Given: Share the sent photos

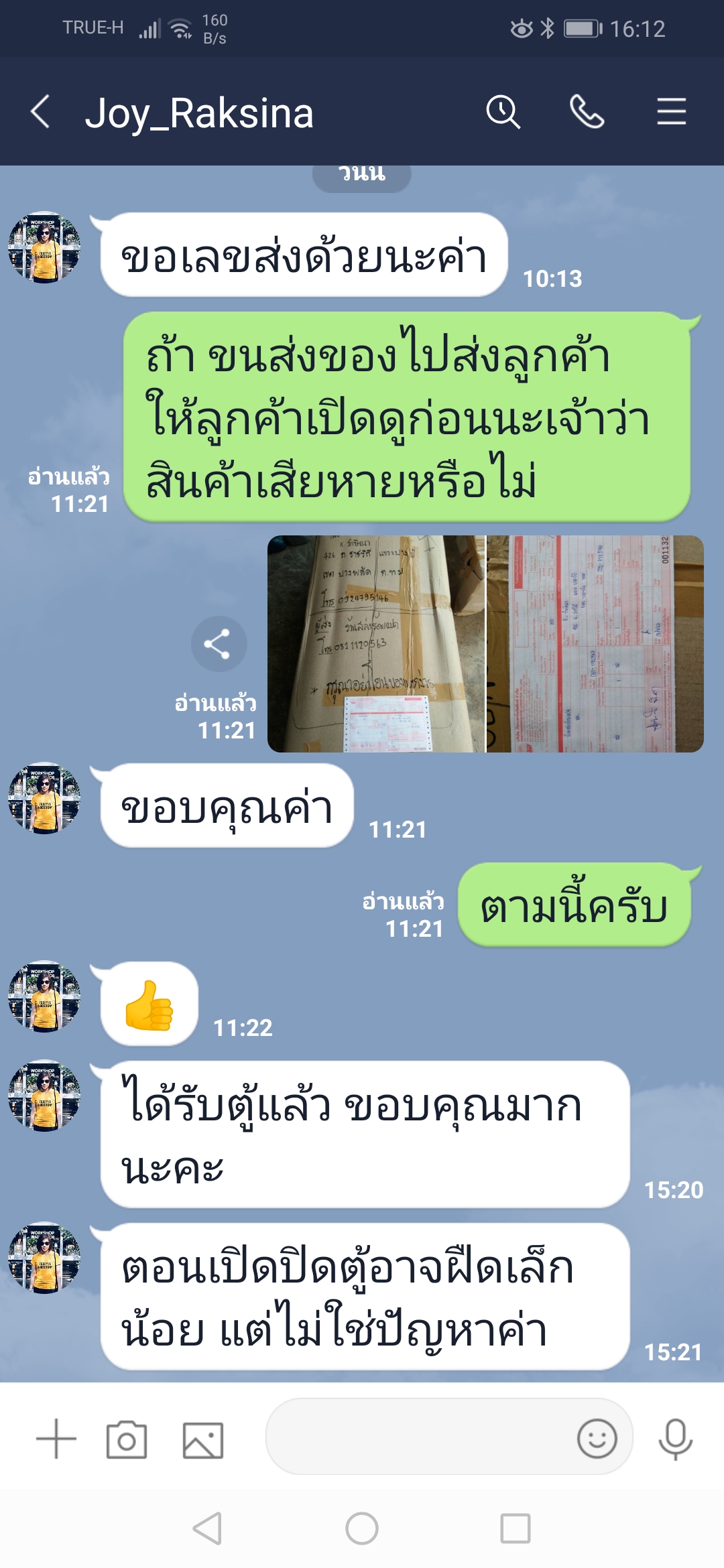Looking at the screenshot, I should pos(219,644).
